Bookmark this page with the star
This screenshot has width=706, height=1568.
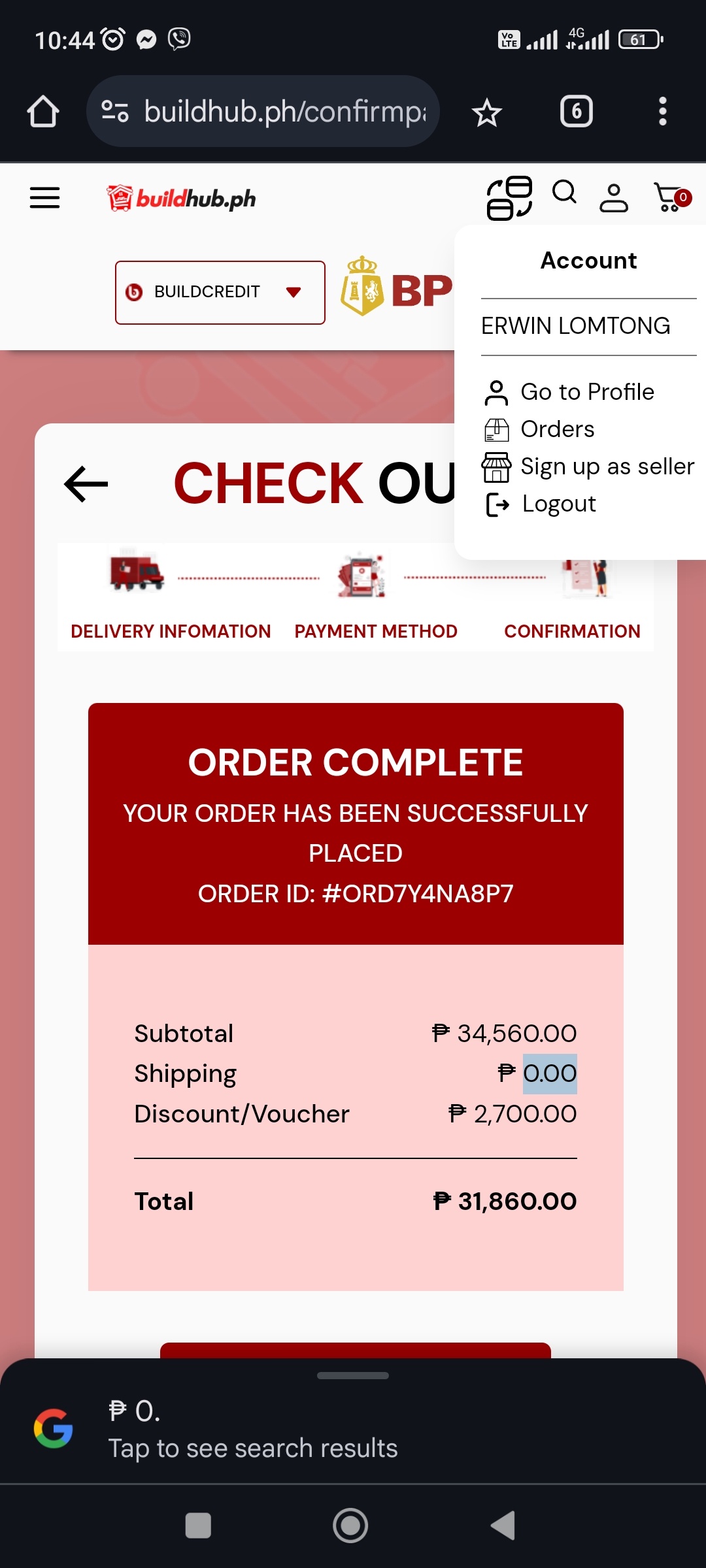point(486,112)
